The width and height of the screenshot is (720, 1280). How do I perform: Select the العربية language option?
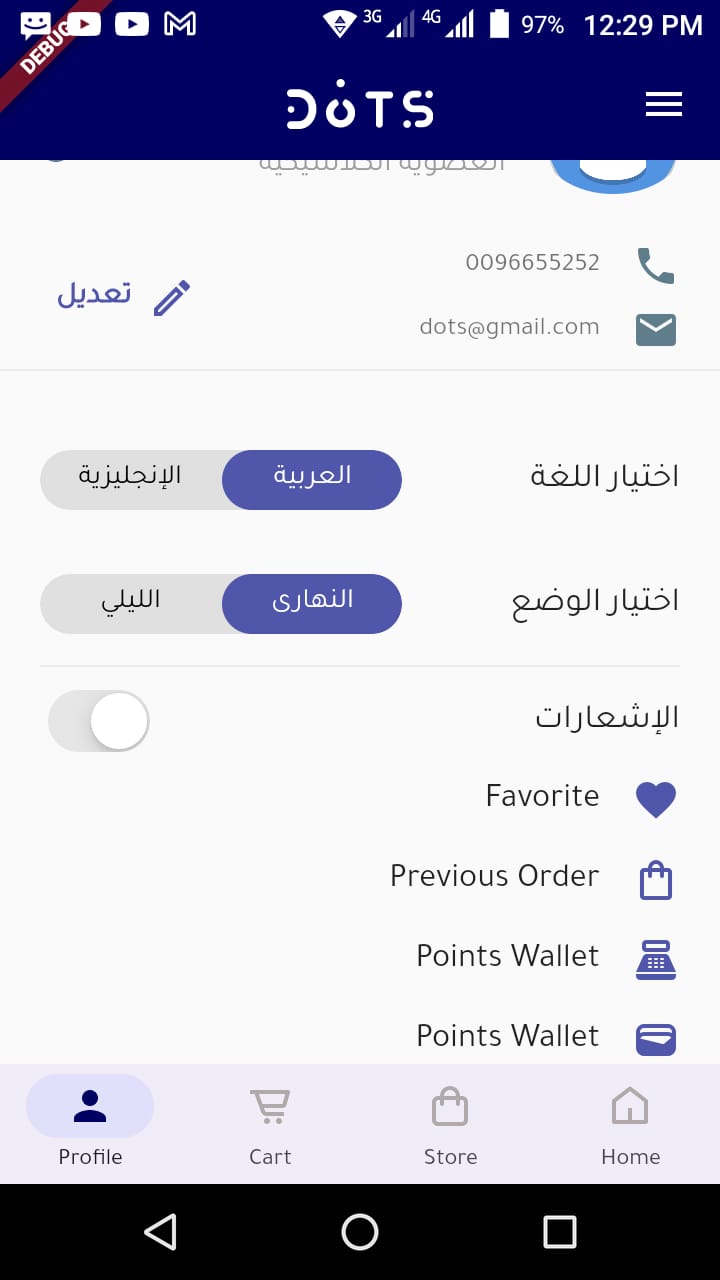[x=312, y=479]
